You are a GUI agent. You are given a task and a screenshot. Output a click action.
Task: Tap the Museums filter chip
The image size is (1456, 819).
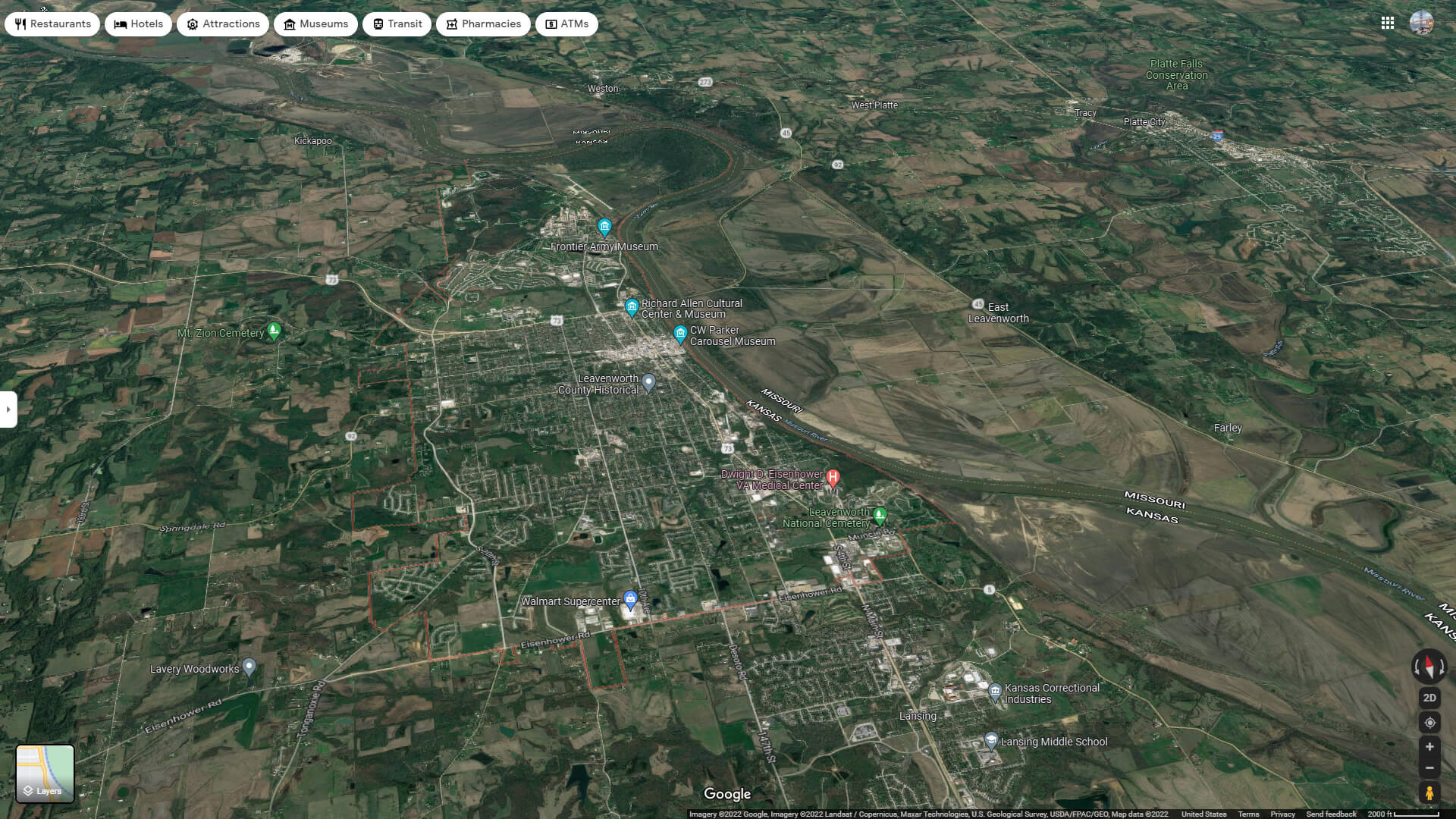coord(315,24)
